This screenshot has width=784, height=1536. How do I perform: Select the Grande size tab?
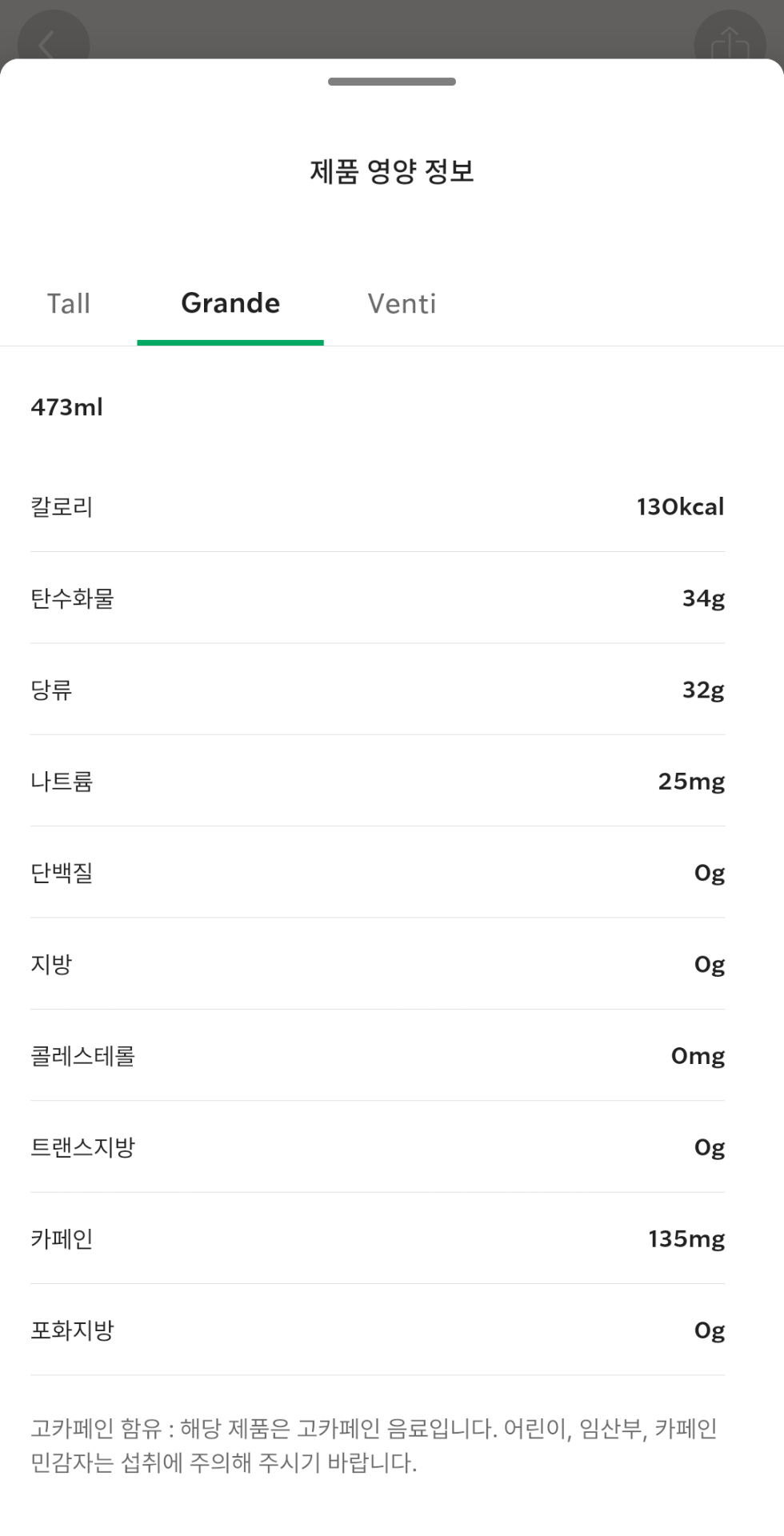pos(230,304)
